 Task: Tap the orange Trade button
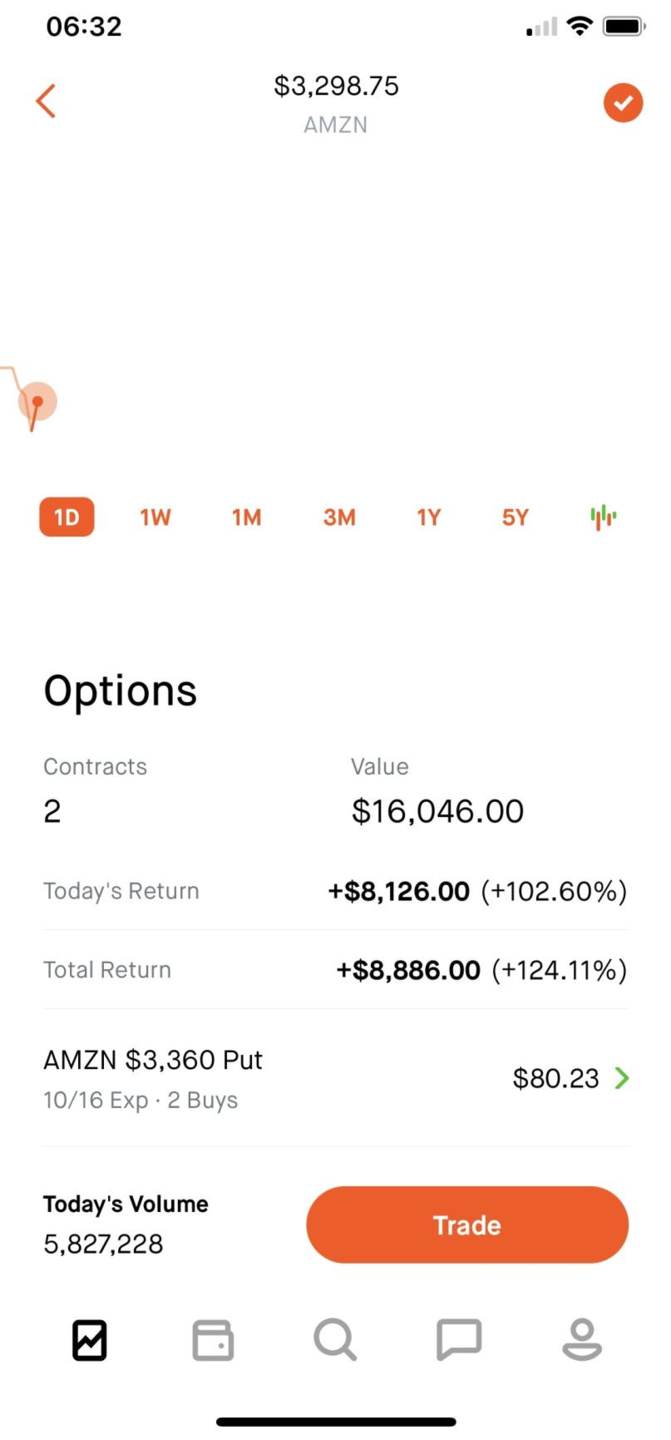[x=467, y=1225]
